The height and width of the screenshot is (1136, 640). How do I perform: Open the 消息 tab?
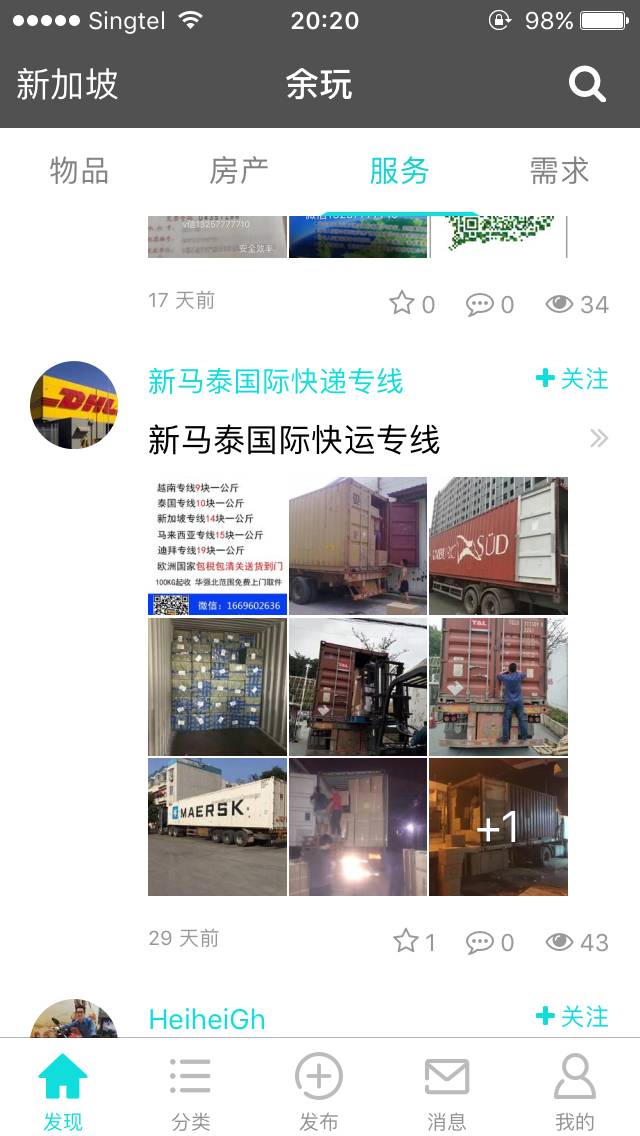point(446,1090)
